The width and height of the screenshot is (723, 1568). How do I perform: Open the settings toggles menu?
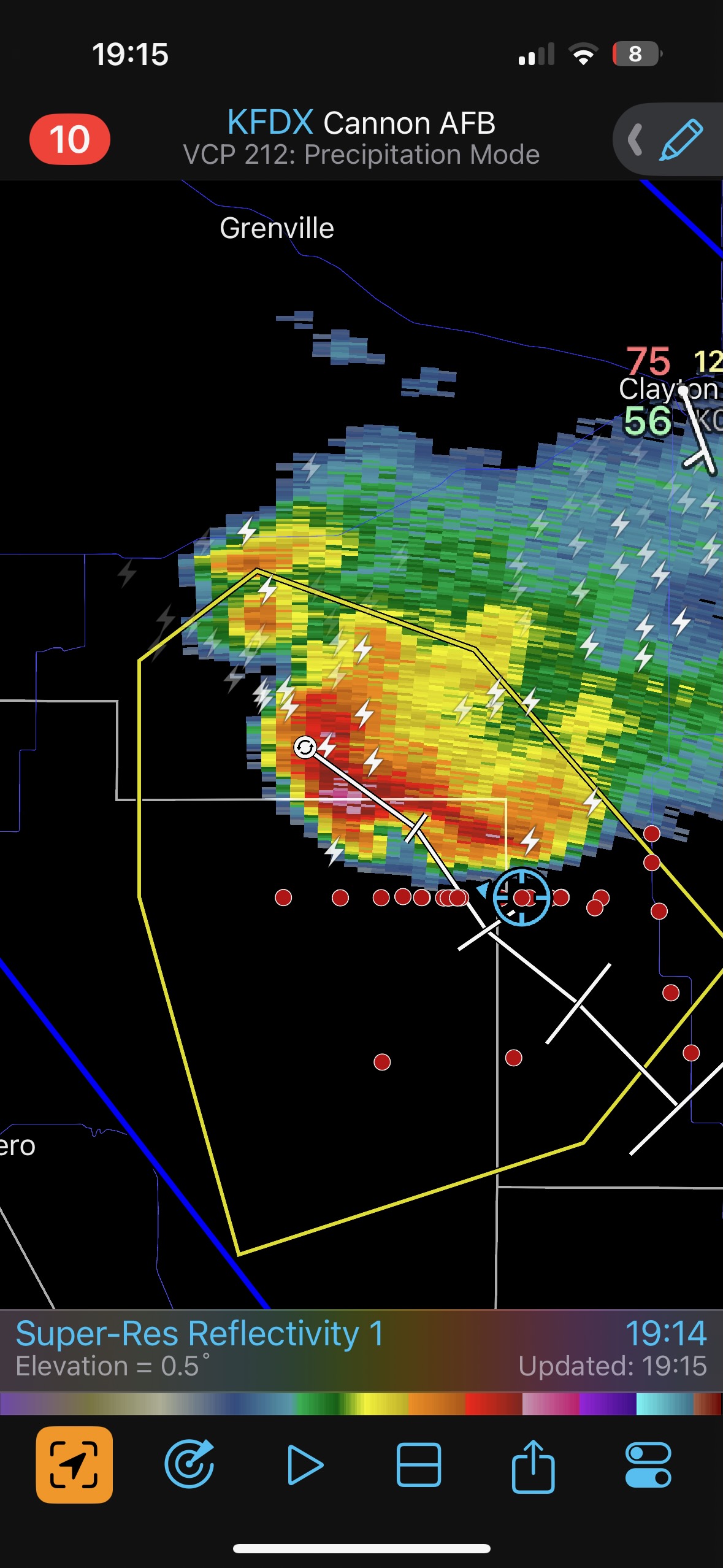648,1465
